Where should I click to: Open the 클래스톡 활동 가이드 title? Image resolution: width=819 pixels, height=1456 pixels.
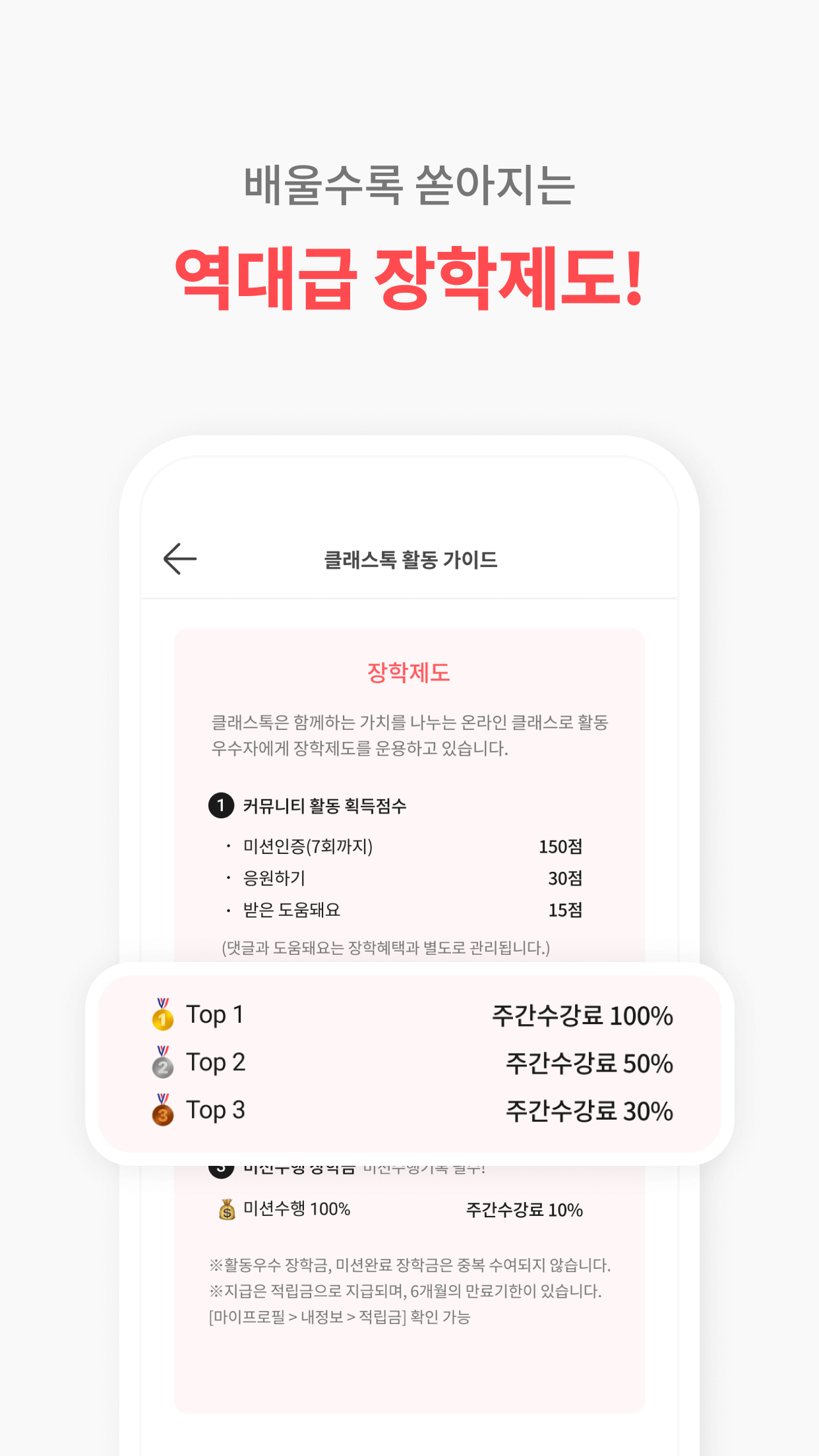coord(409,560)
